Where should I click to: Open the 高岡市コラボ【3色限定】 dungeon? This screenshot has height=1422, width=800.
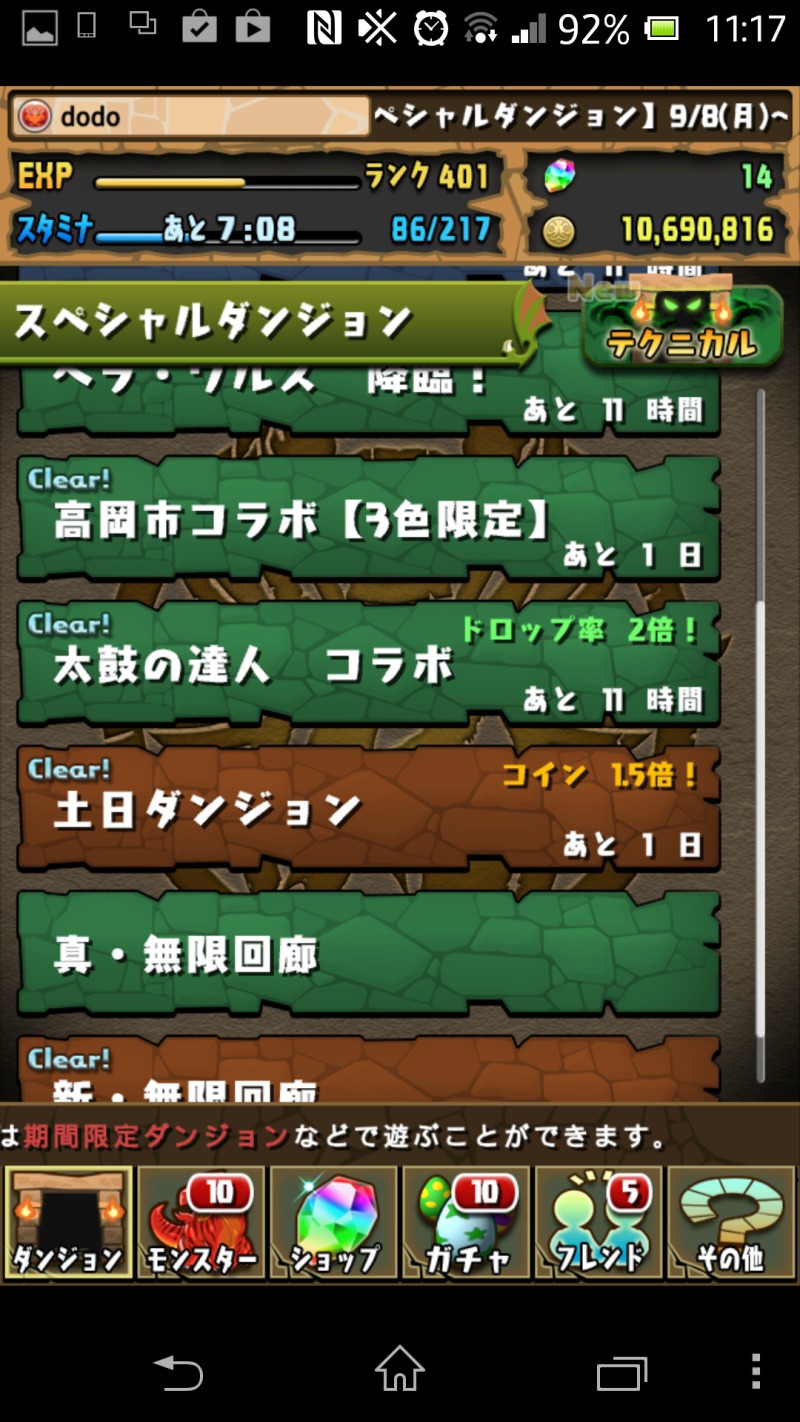point(368,520)
